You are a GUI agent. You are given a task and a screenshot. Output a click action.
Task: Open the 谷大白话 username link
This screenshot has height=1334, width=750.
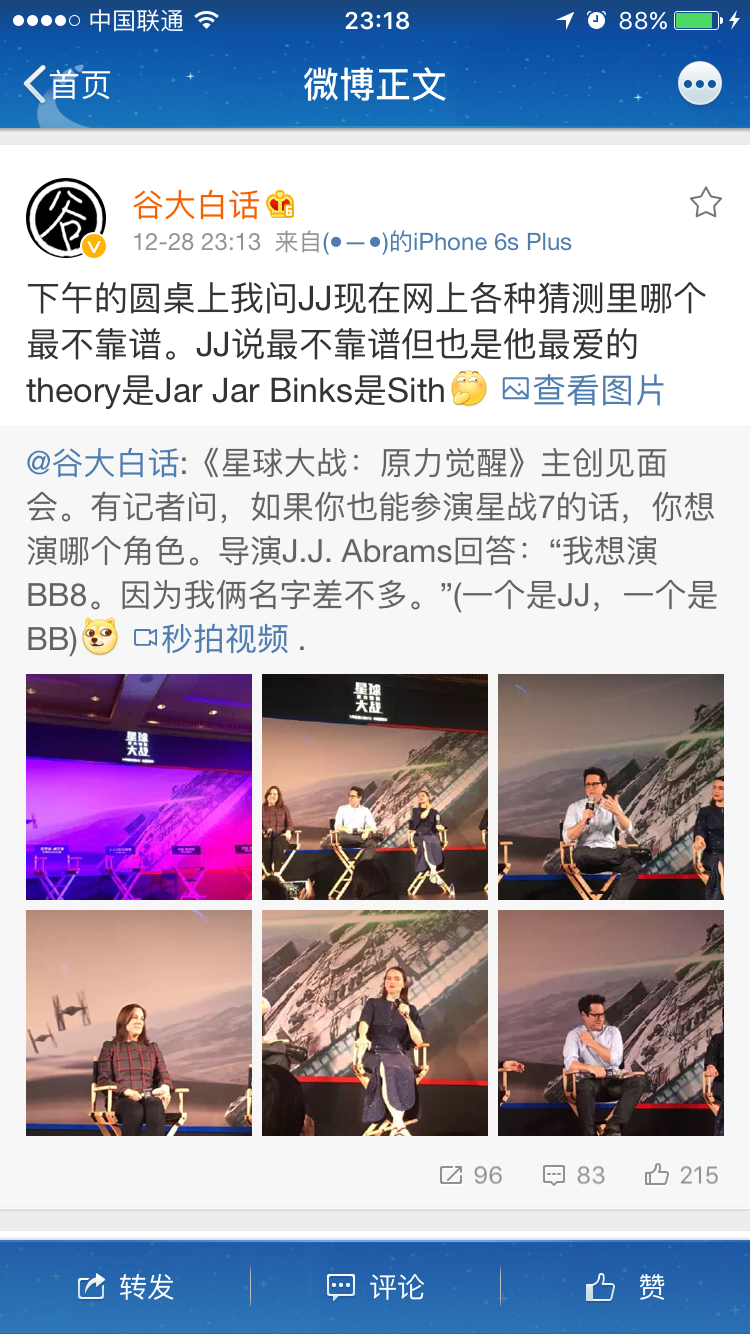click(196, 205)
